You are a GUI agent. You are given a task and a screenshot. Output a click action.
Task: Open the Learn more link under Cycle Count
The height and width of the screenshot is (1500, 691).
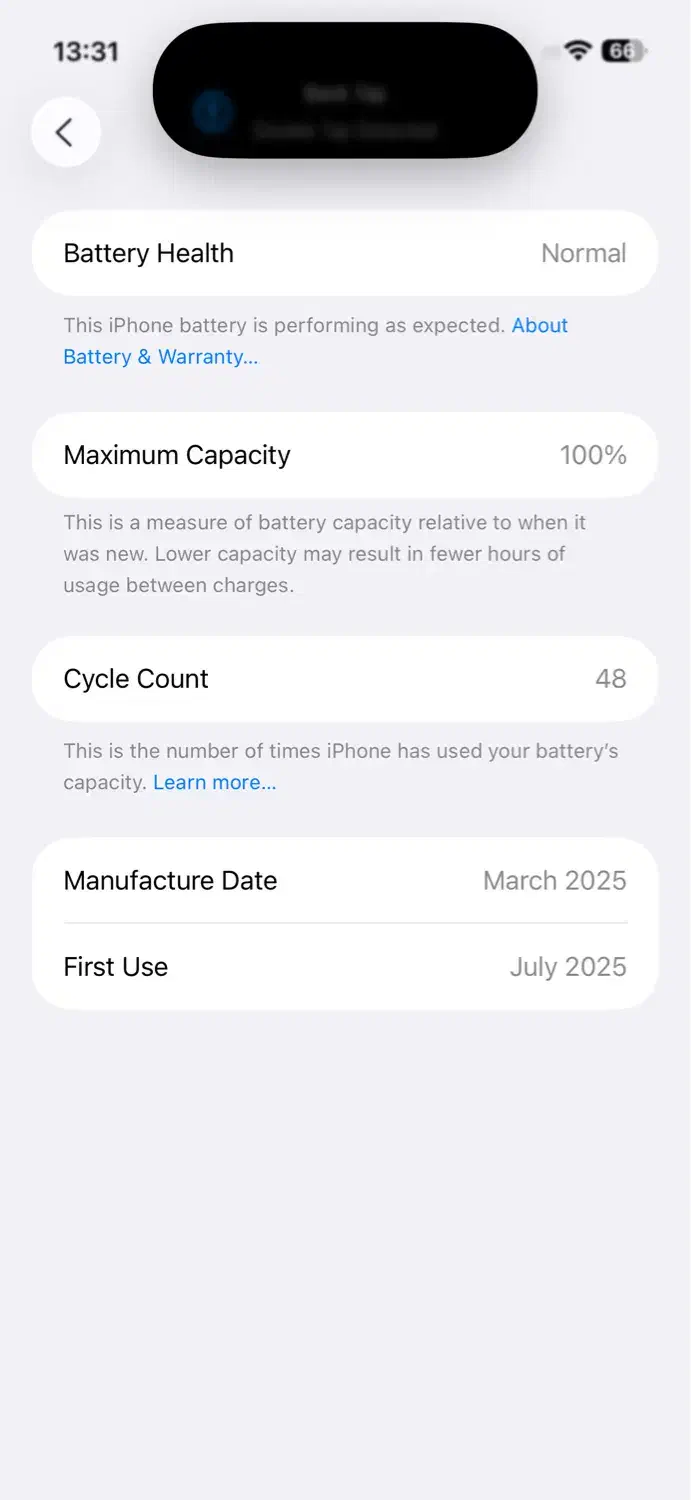[215, 782]
